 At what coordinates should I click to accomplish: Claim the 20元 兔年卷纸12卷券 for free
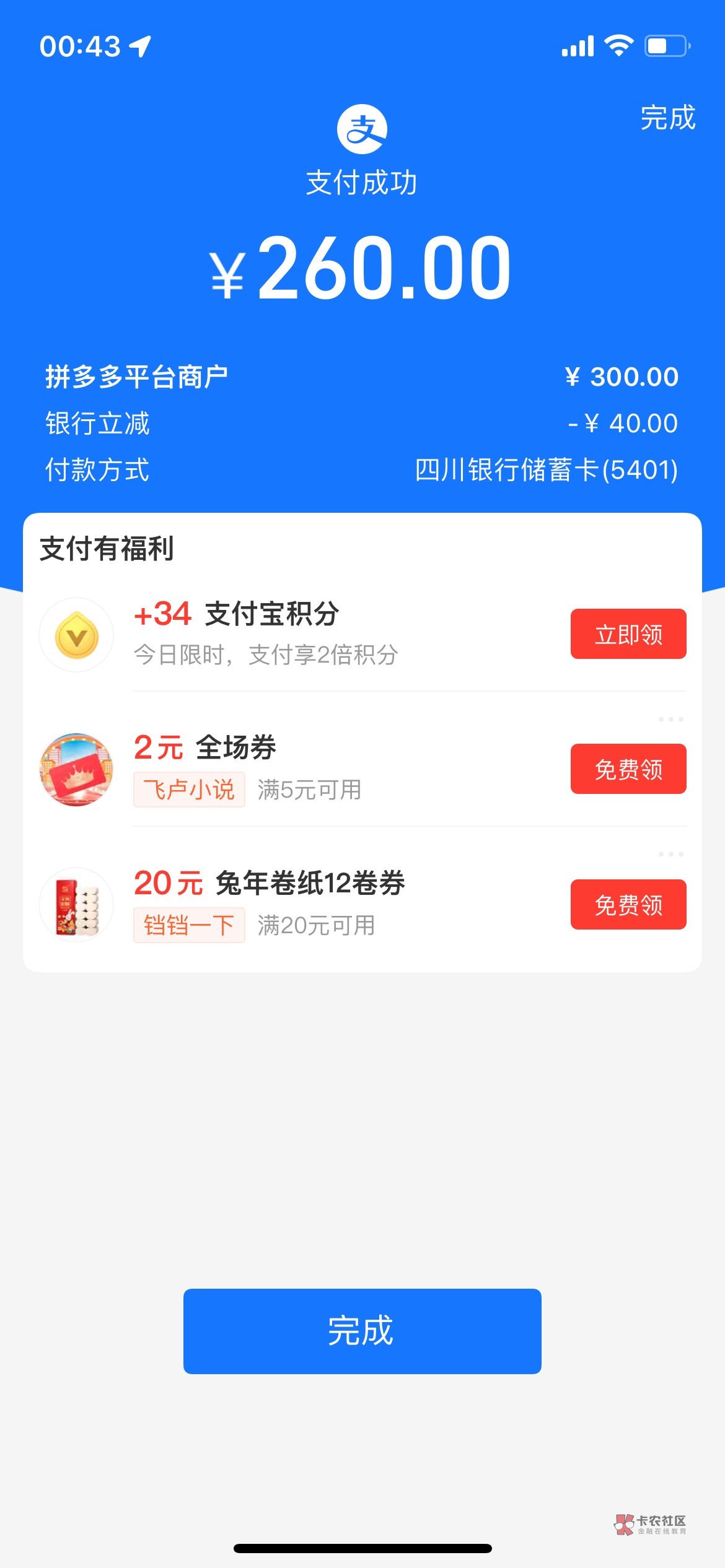pyautogui.click(x=628, y=904)
